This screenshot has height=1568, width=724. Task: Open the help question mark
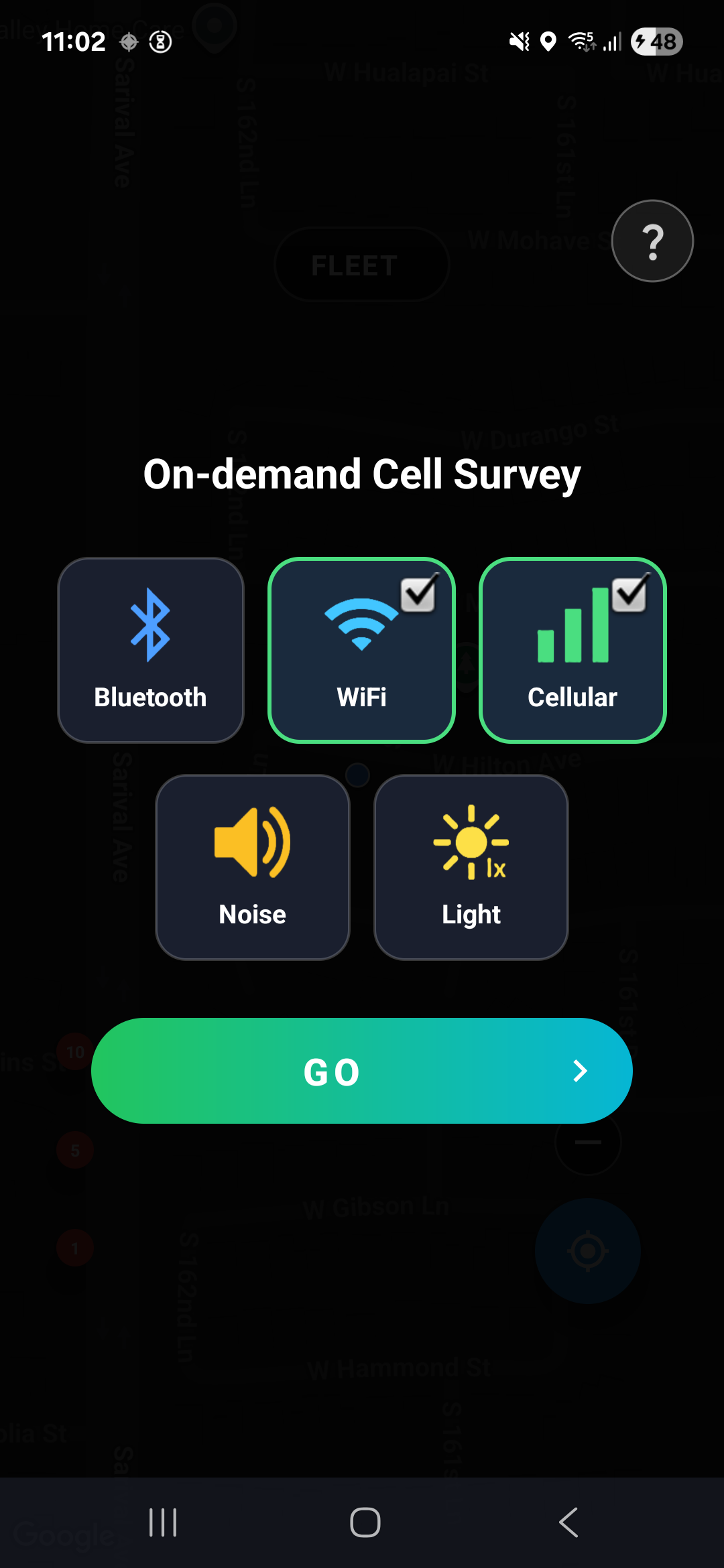click(x=652, y=241)
